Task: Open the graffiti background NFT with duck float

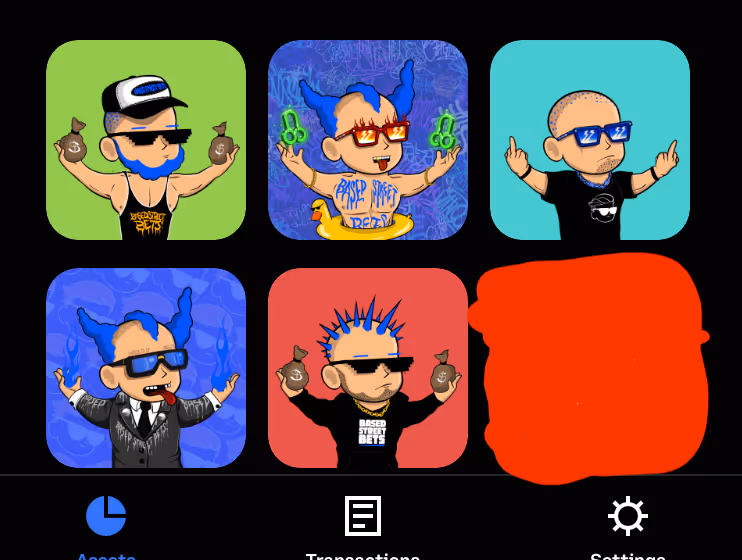Action: 368,140
